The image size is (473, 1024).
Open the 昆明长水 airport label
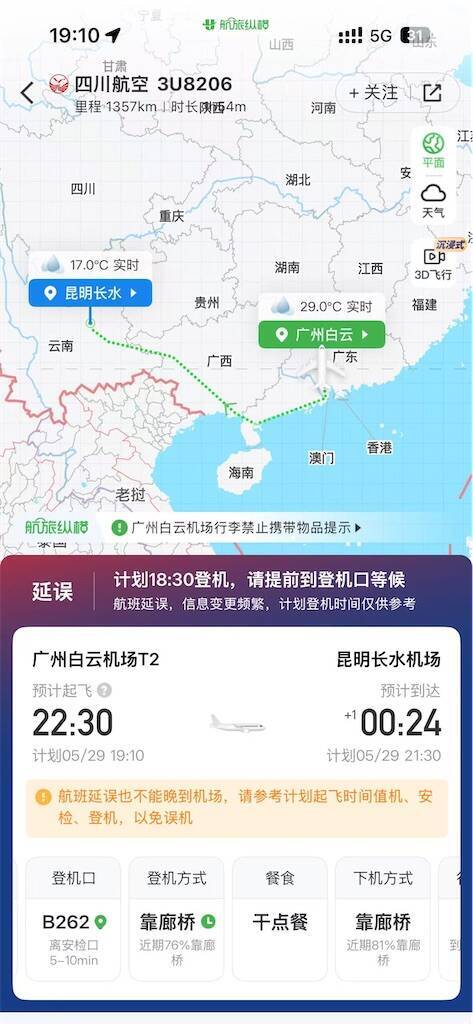[x=90, y=293]
